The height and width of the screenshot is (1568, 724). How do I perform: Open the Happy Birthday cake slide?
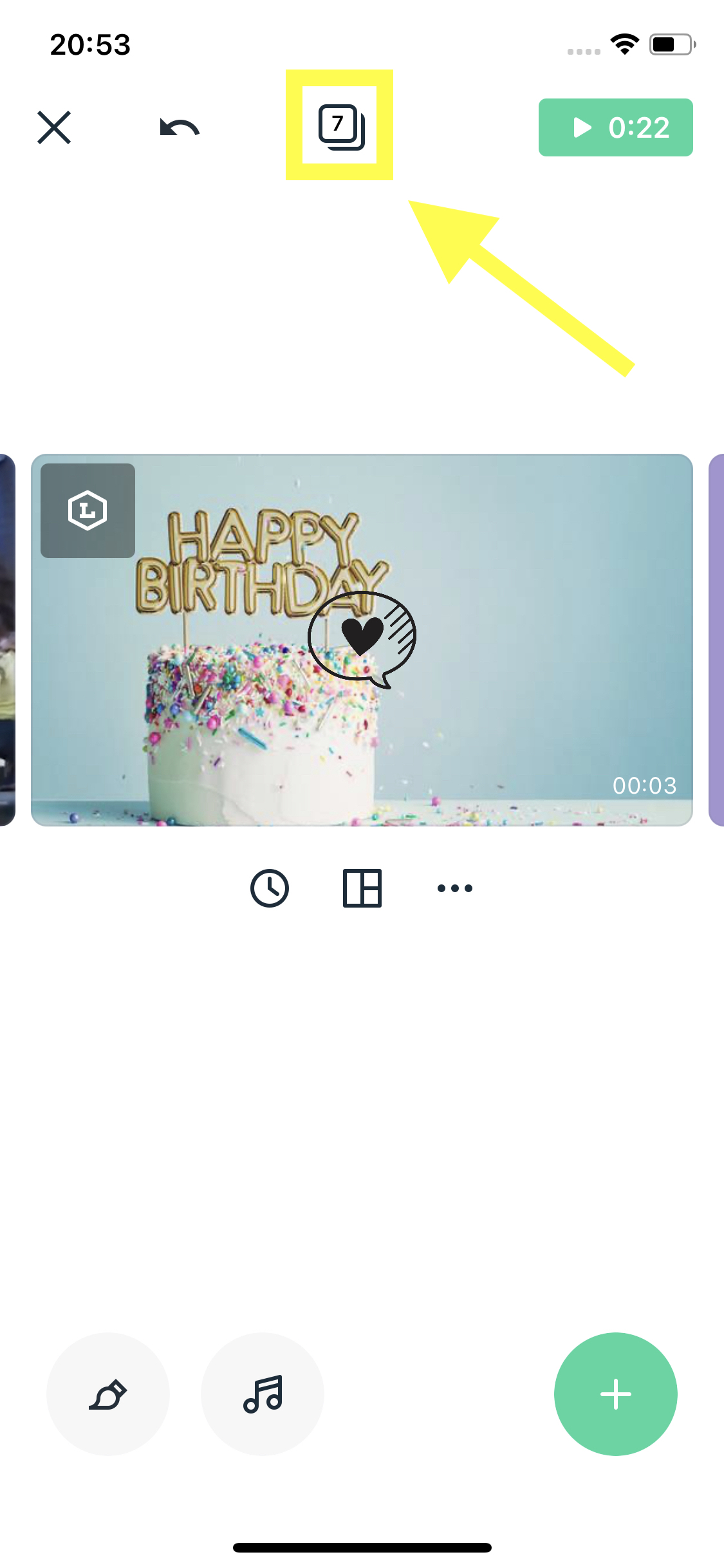(362, 640)
